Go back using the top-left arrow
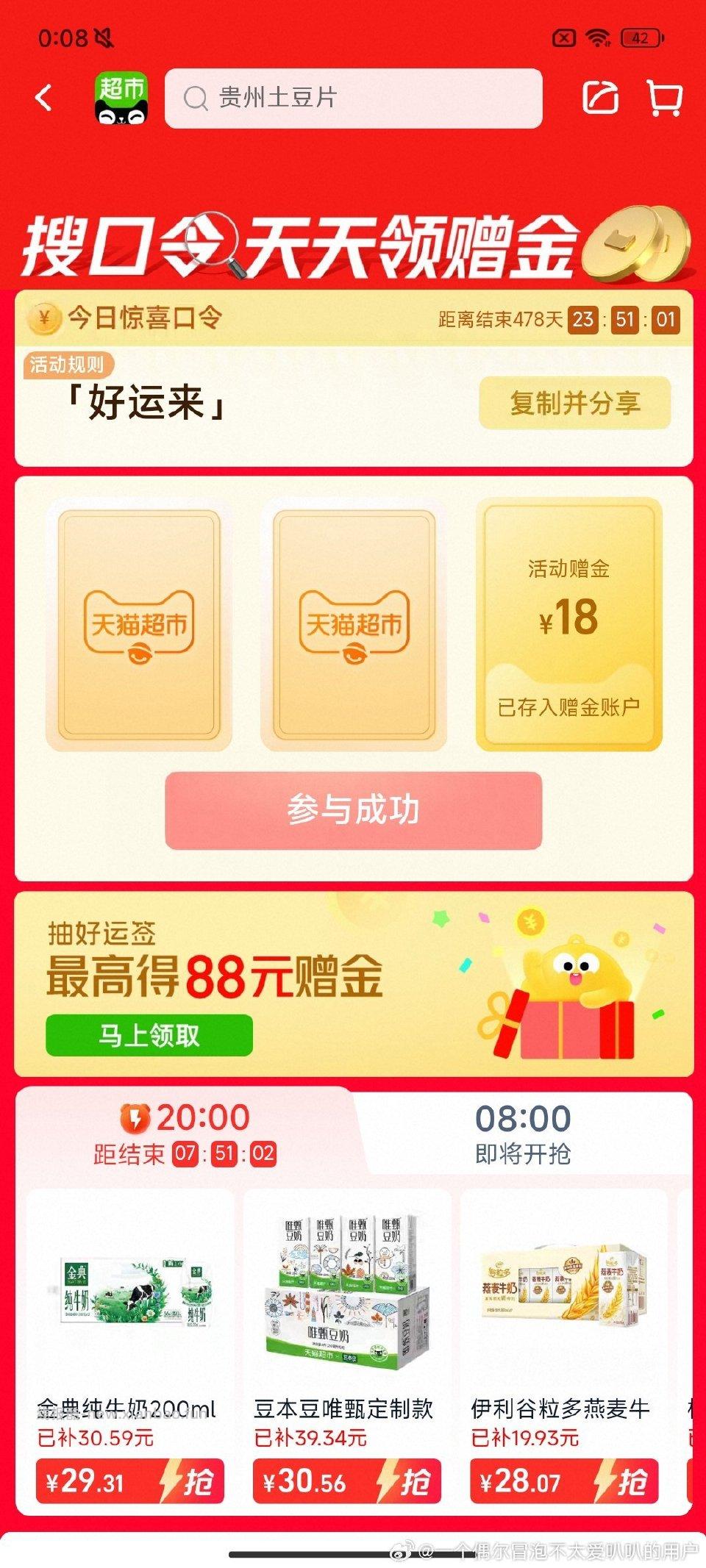Viewport: 706px width, 1568px height. click(44, 98)
